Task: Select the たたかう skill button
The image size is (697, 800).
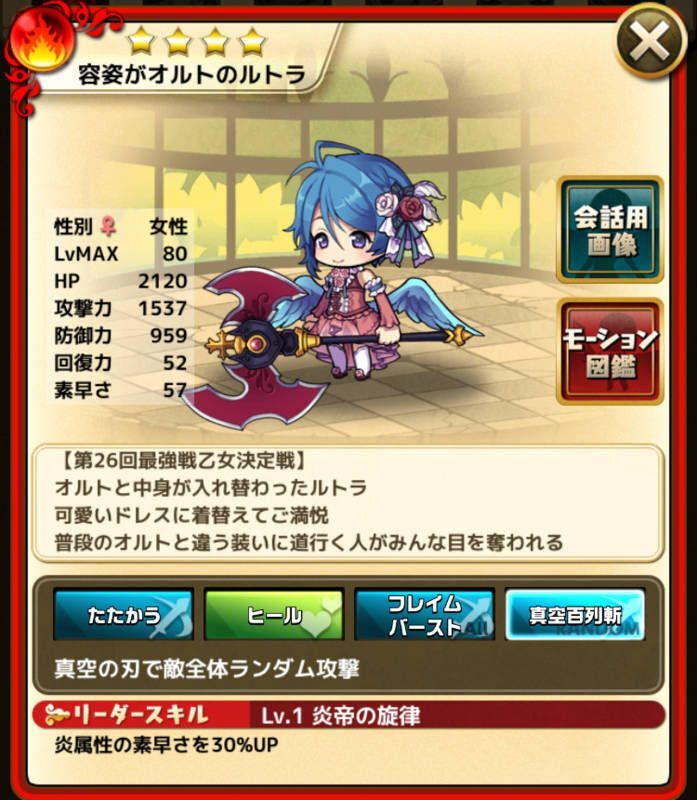Action: 123,614
